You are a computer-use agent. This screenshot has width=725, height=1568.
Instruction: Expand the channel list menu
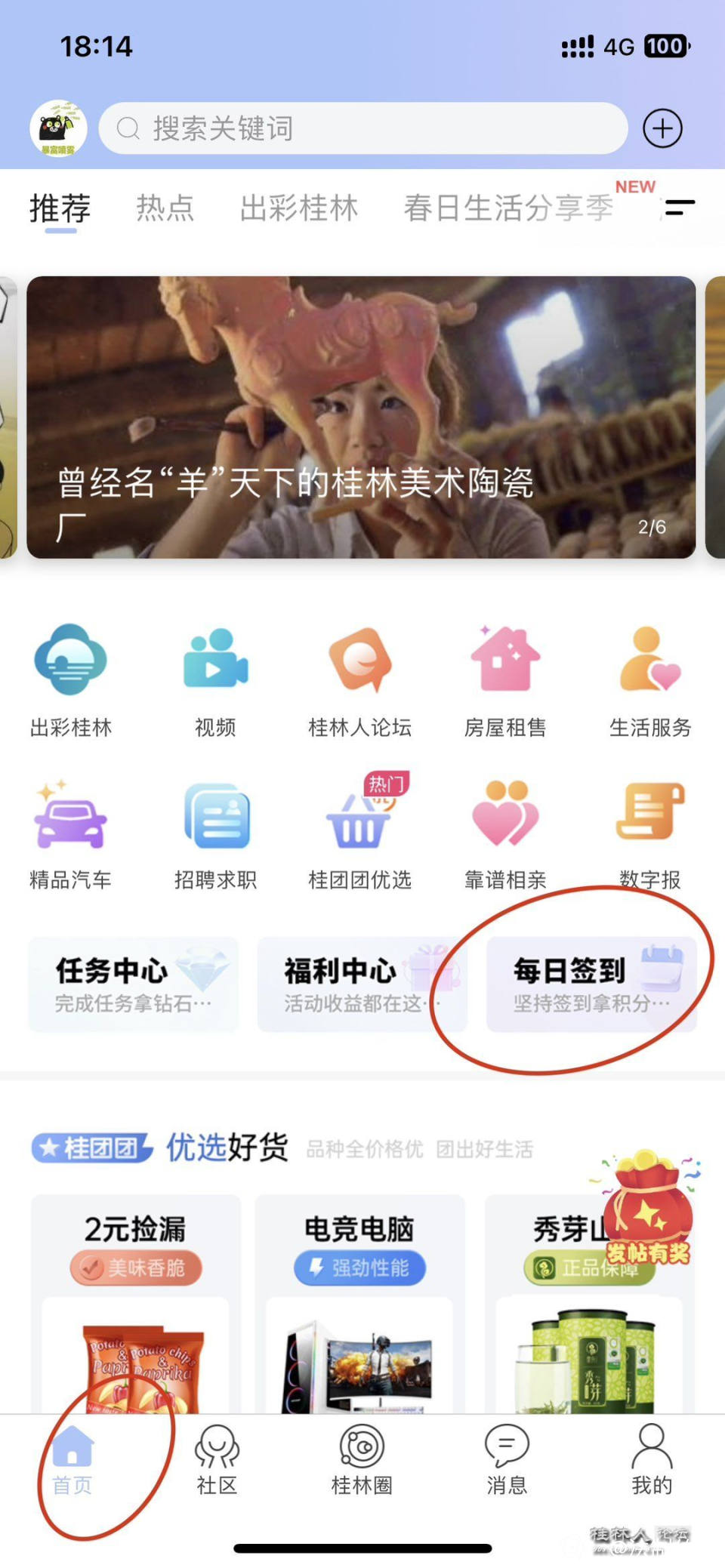click(x=679, y=207)
